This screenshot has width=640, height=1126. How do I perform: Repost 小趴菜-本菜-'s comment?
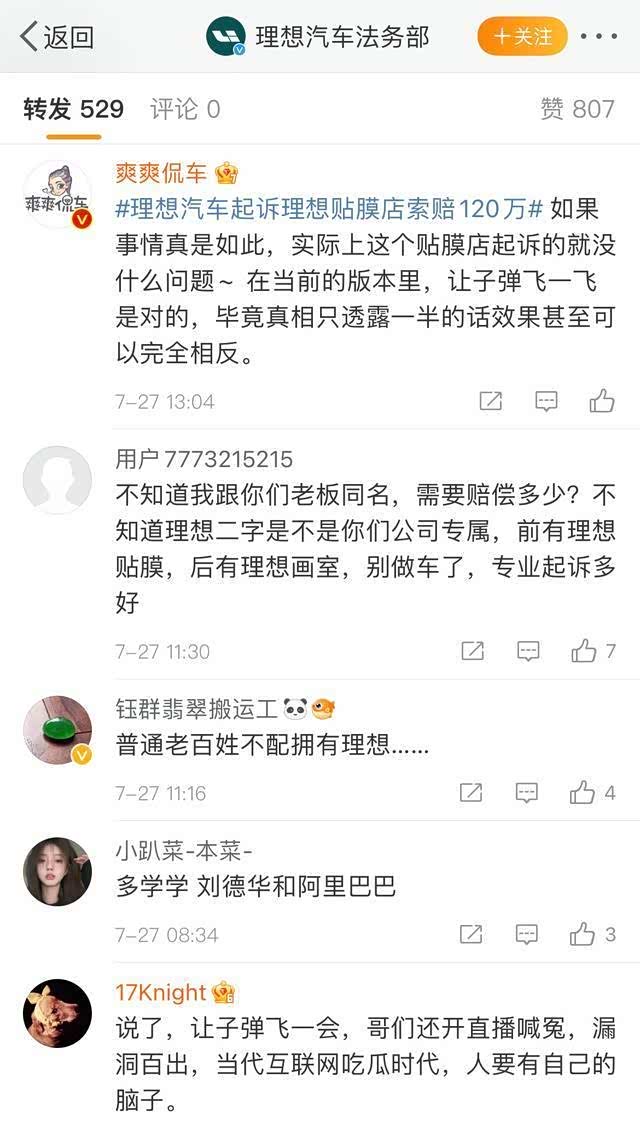pyautogui.click(x=472, y=935)
